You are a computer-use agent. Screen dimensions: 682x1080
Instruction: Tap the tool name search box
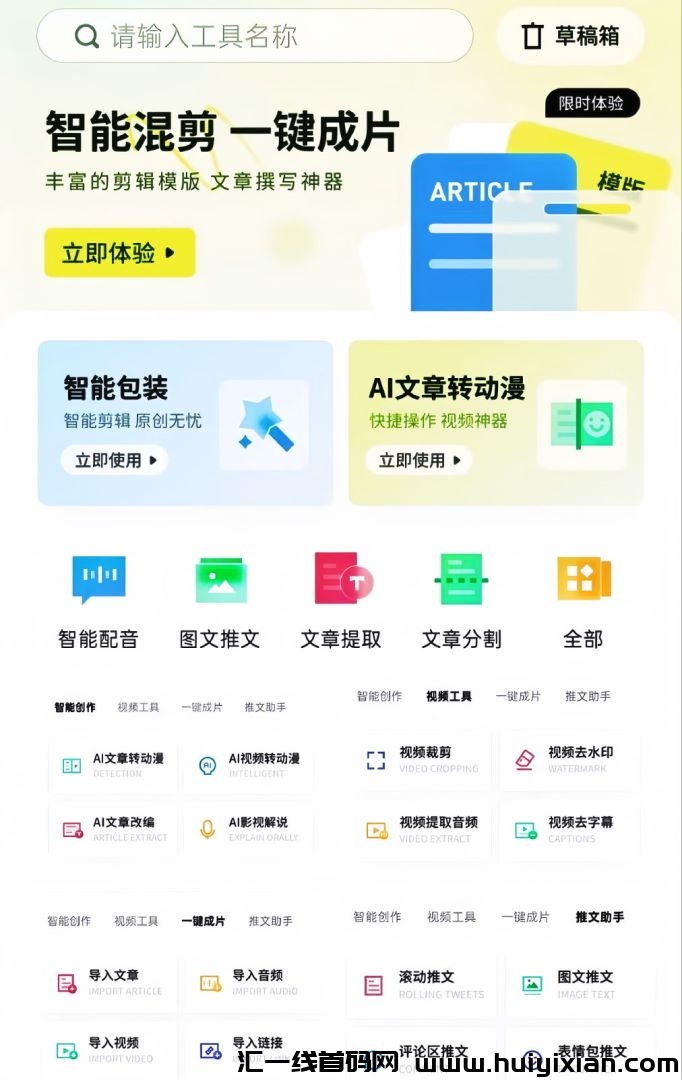pyautogui.click(x=255, y=37)
